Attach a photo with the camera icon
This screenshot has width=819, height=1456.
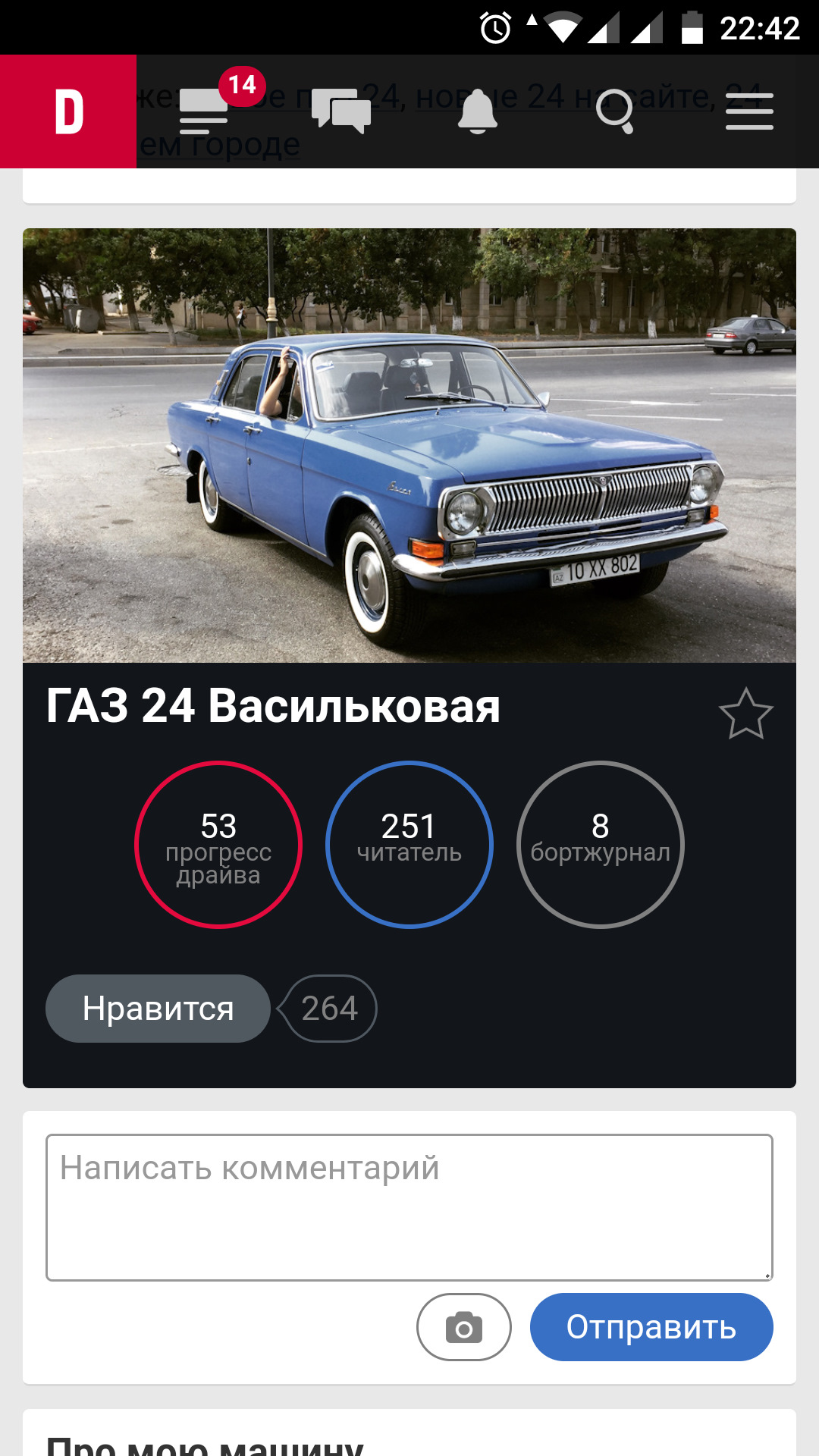463,1327
